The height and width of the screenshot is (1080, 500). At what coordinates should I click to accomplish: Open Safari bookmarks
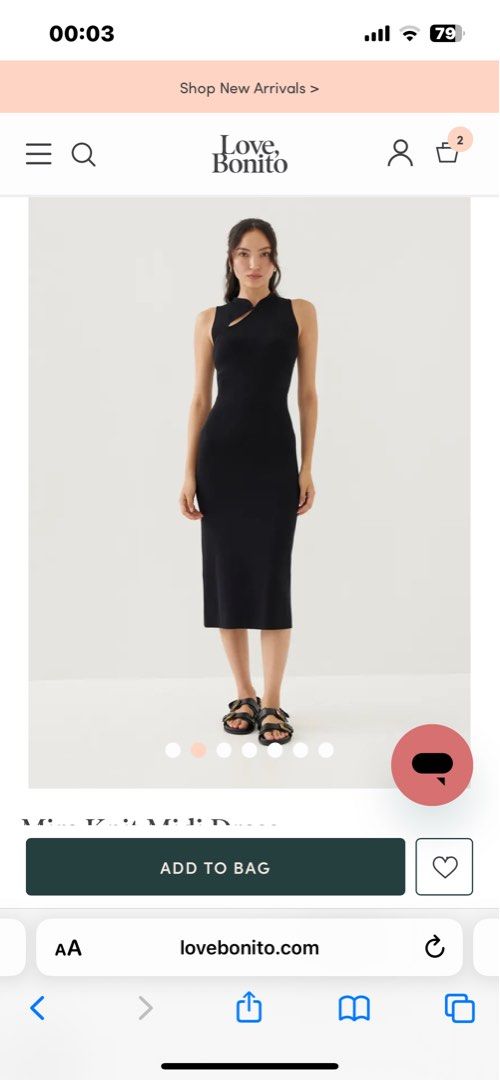click(354, 1009)
